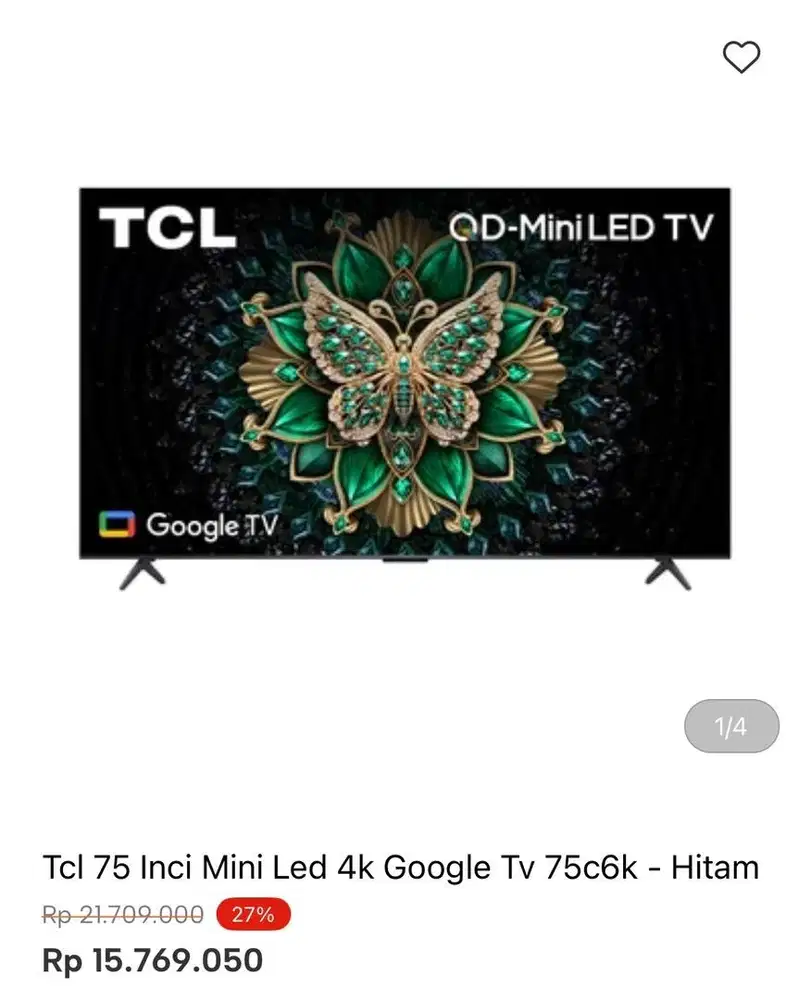
Task: Click the image carousel position indicator
Action: [731, 728]
